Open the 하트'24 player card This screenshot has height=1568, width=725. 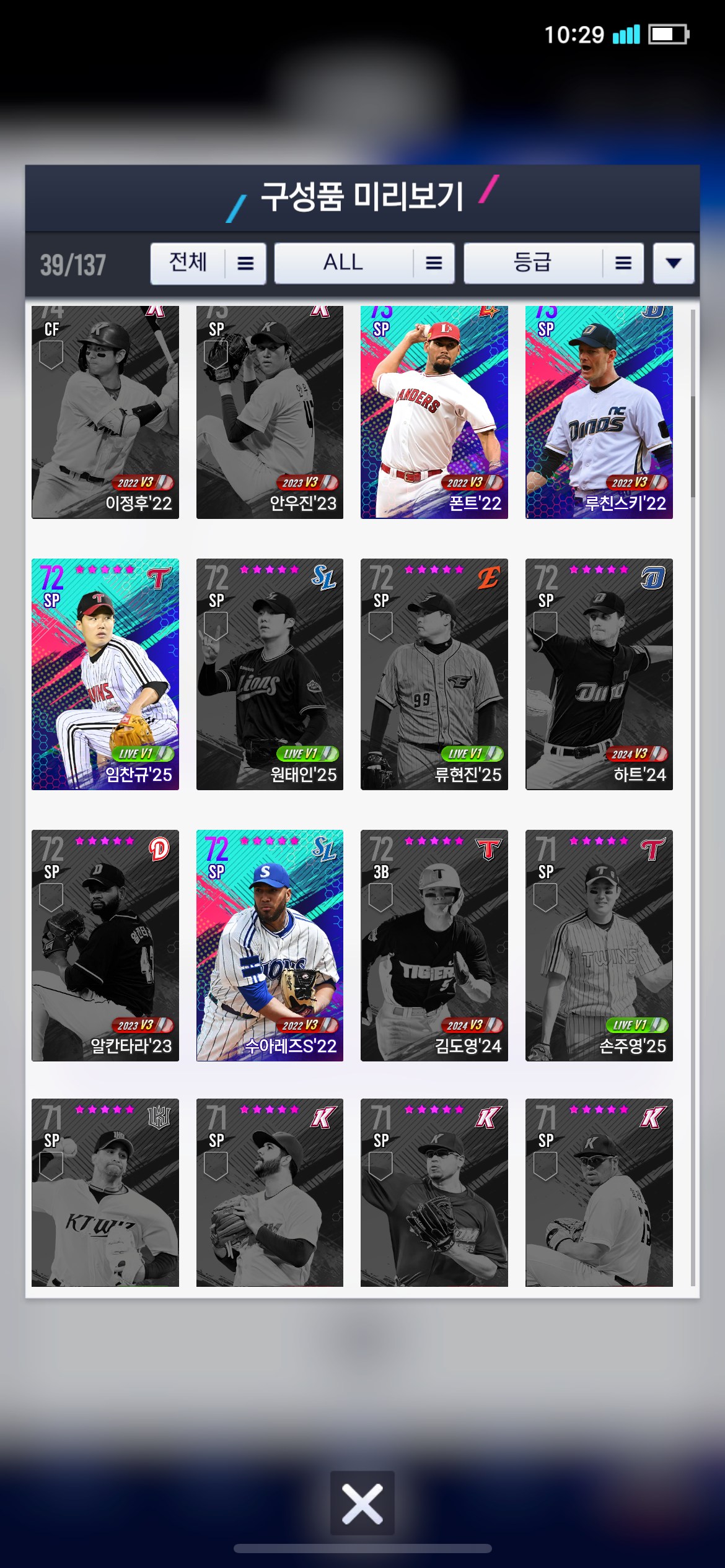point(599,674)
